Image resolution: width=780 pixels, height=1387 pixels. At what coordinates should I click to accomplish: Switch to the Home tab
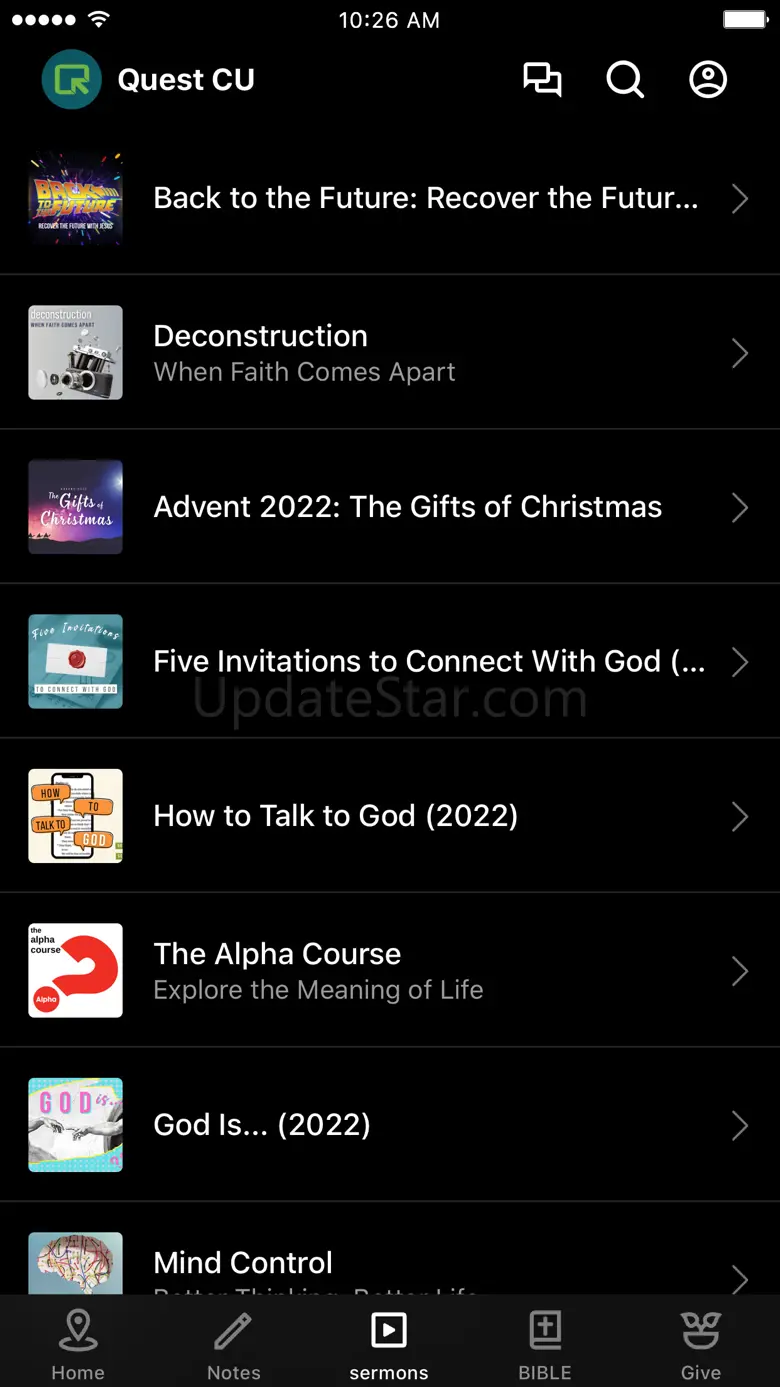[x=78, y=1343]
